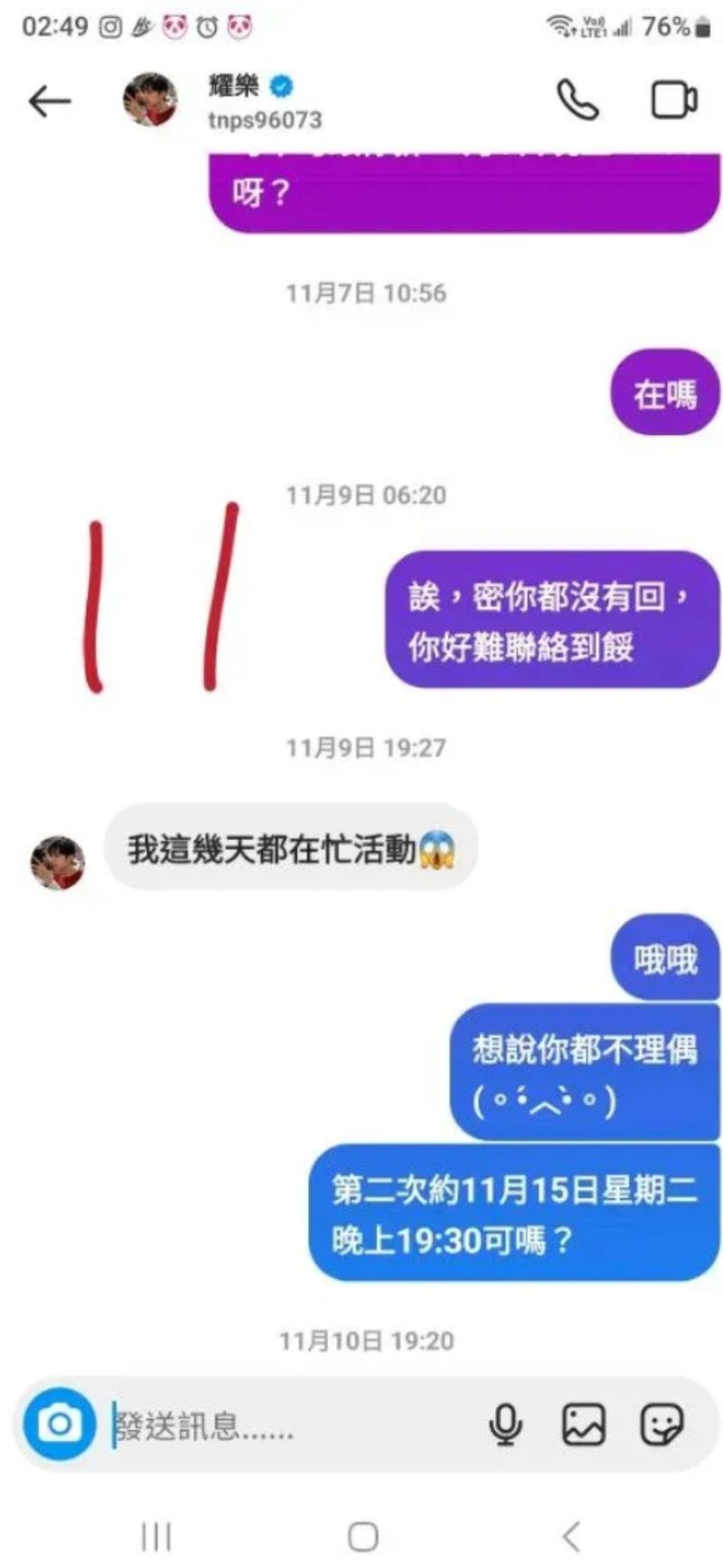
Task: Open 耀樂 tnps96073 profile from header
Action: click(x=262, y=101)
